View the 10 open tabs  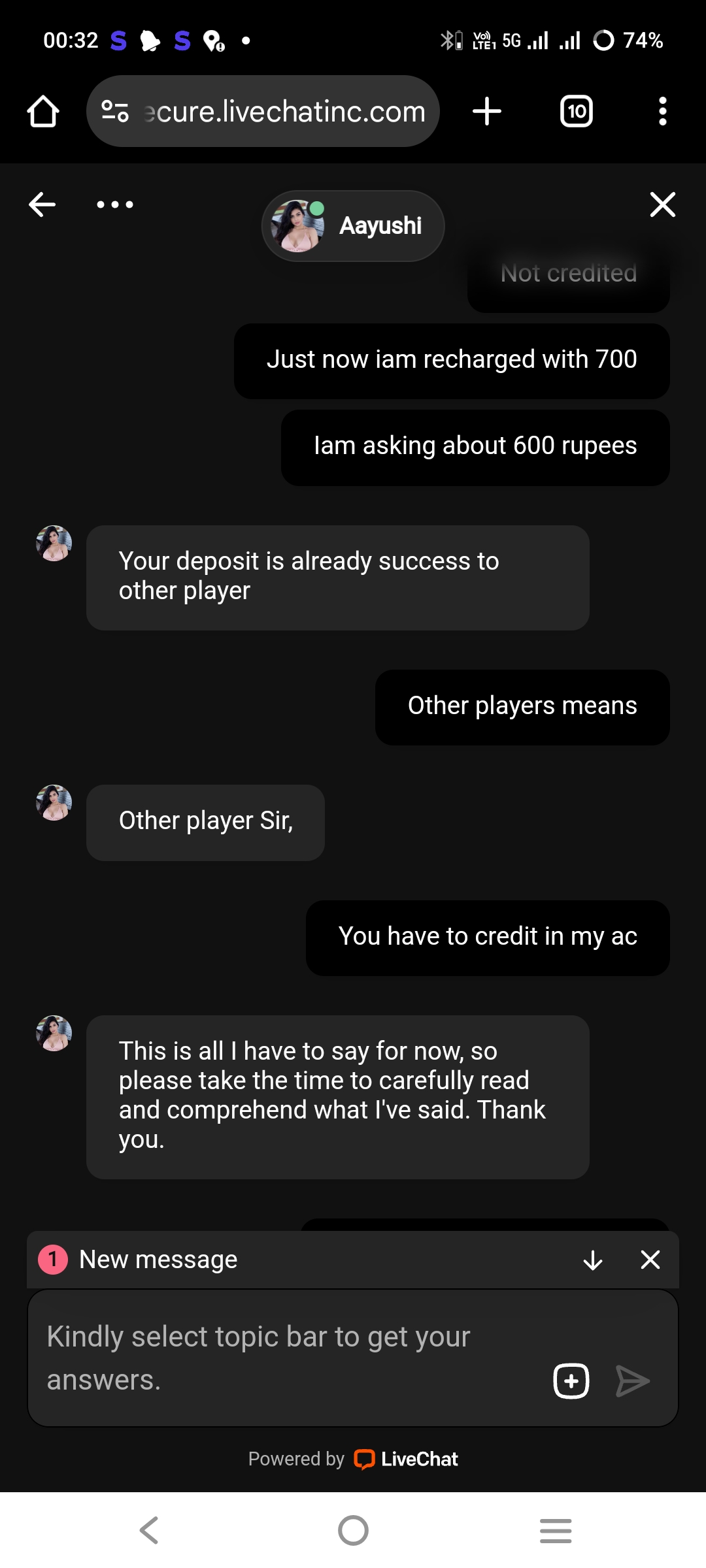point(577,112)
